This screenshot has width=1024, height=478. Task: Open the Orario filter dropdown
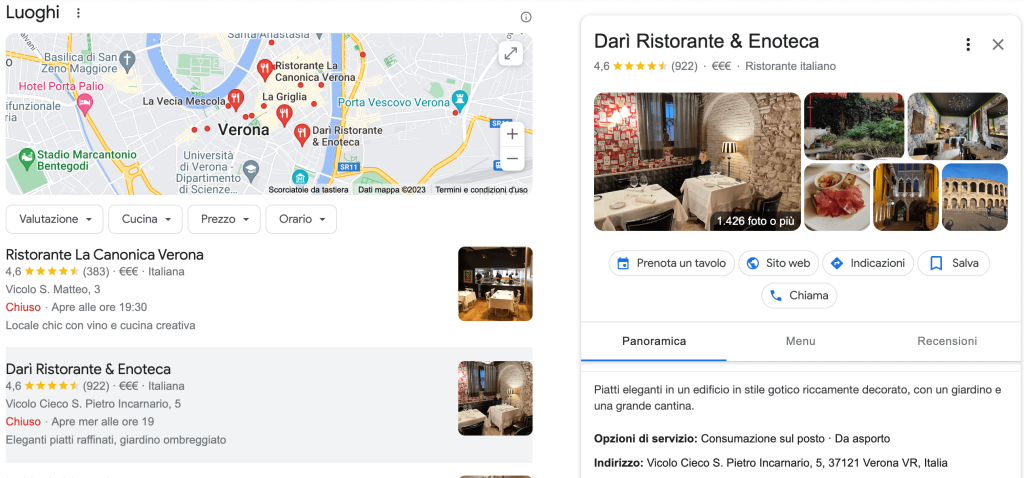click(301, 219)
